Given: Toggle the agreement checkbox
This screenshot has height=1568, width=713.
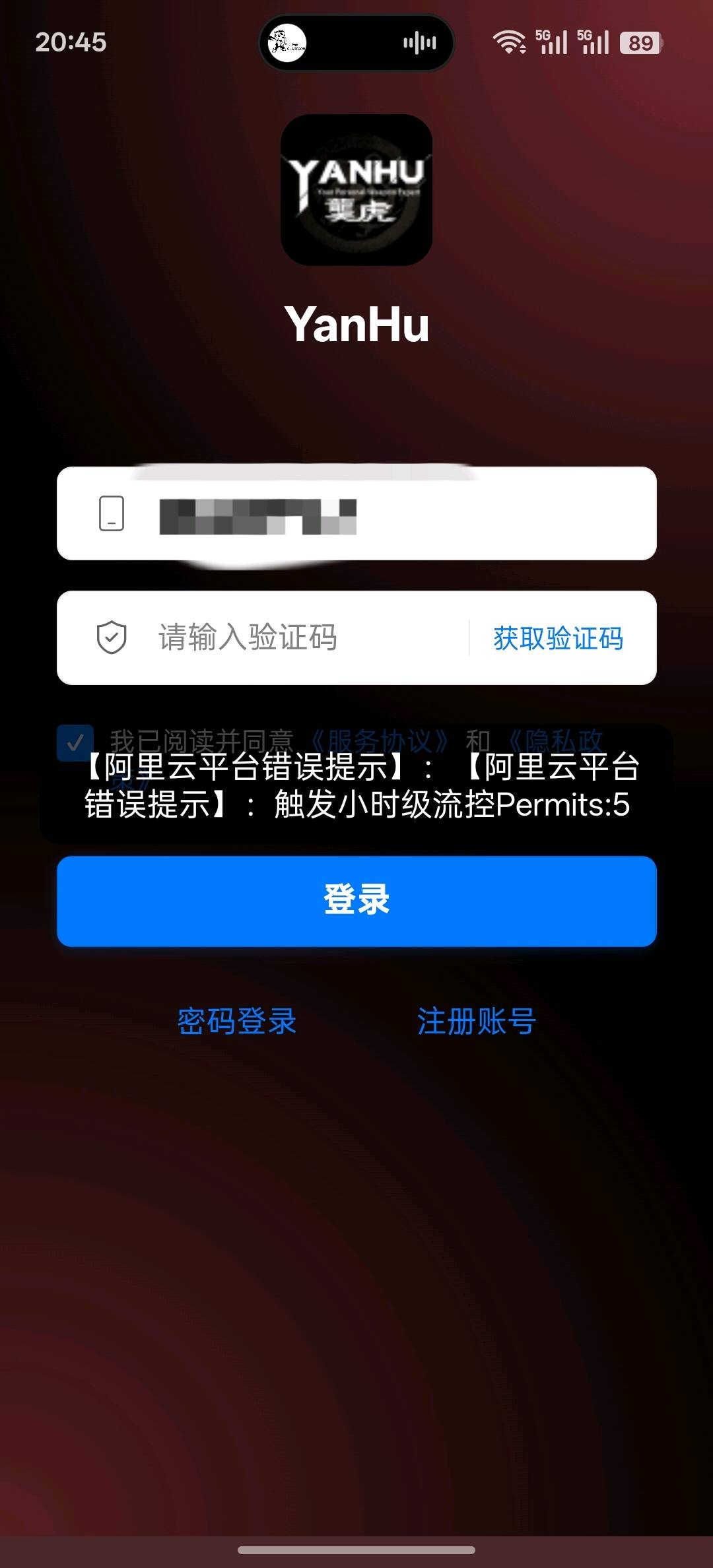Looking at the screenshot, I should pos(75,743).
